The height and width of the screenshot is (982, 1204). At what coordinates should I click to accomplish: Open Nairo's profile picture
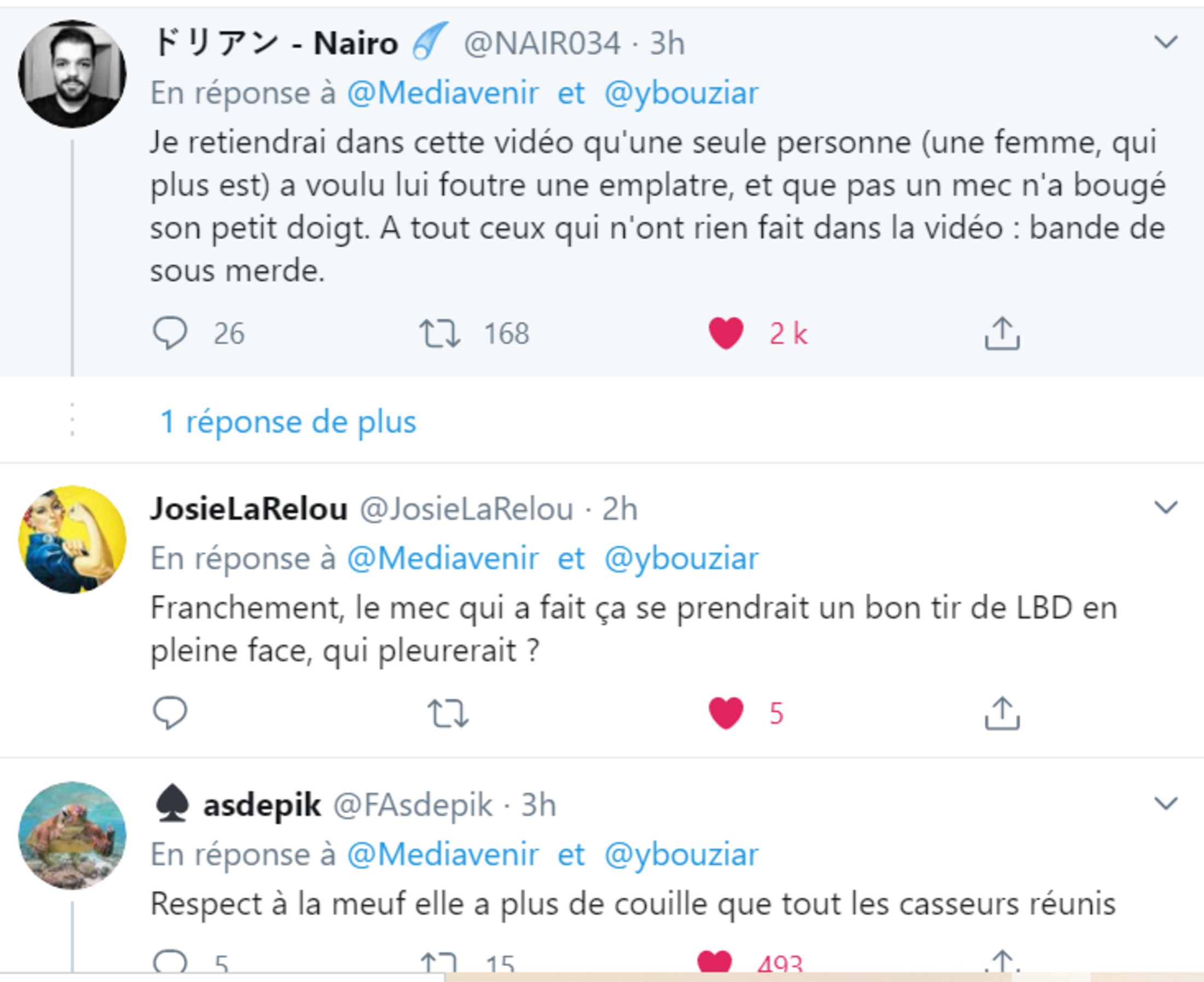pos(72,74)
